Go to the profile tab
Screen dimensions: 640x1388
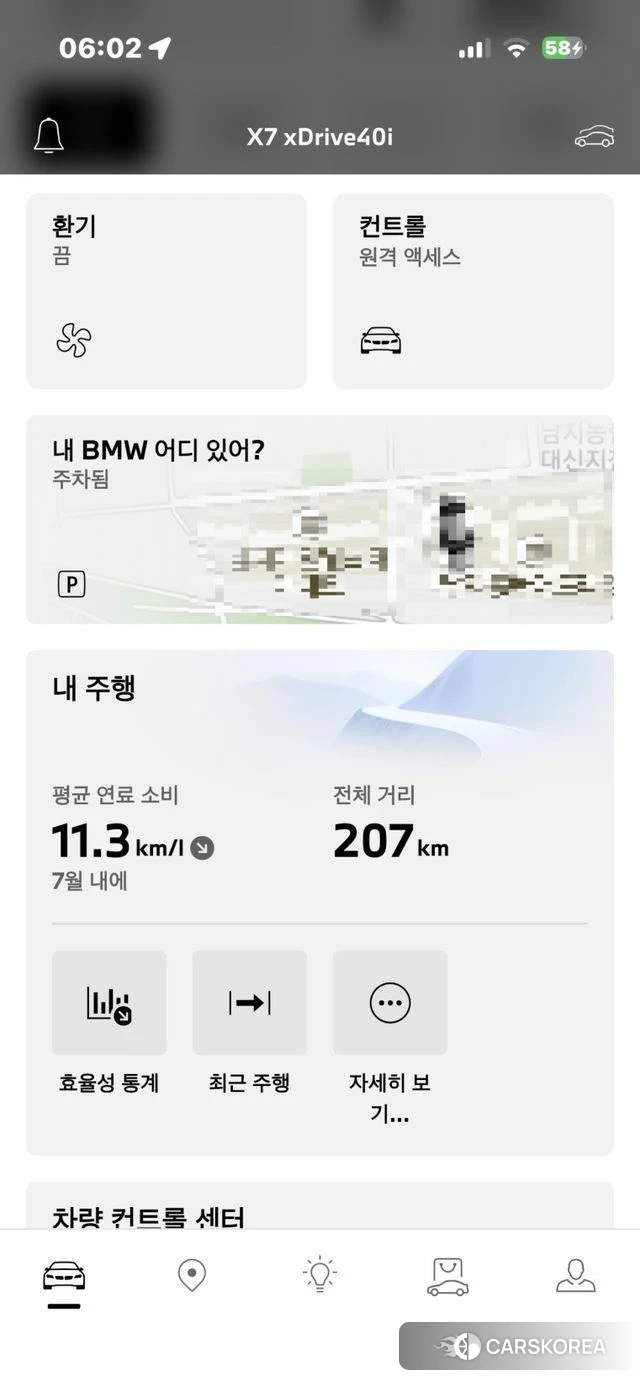(576, 1275)
